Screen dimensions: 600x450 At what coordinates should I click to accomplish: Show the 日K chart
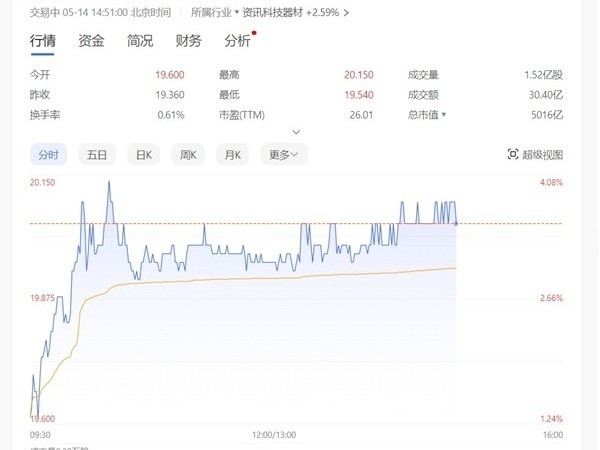(x=144, y=154)
